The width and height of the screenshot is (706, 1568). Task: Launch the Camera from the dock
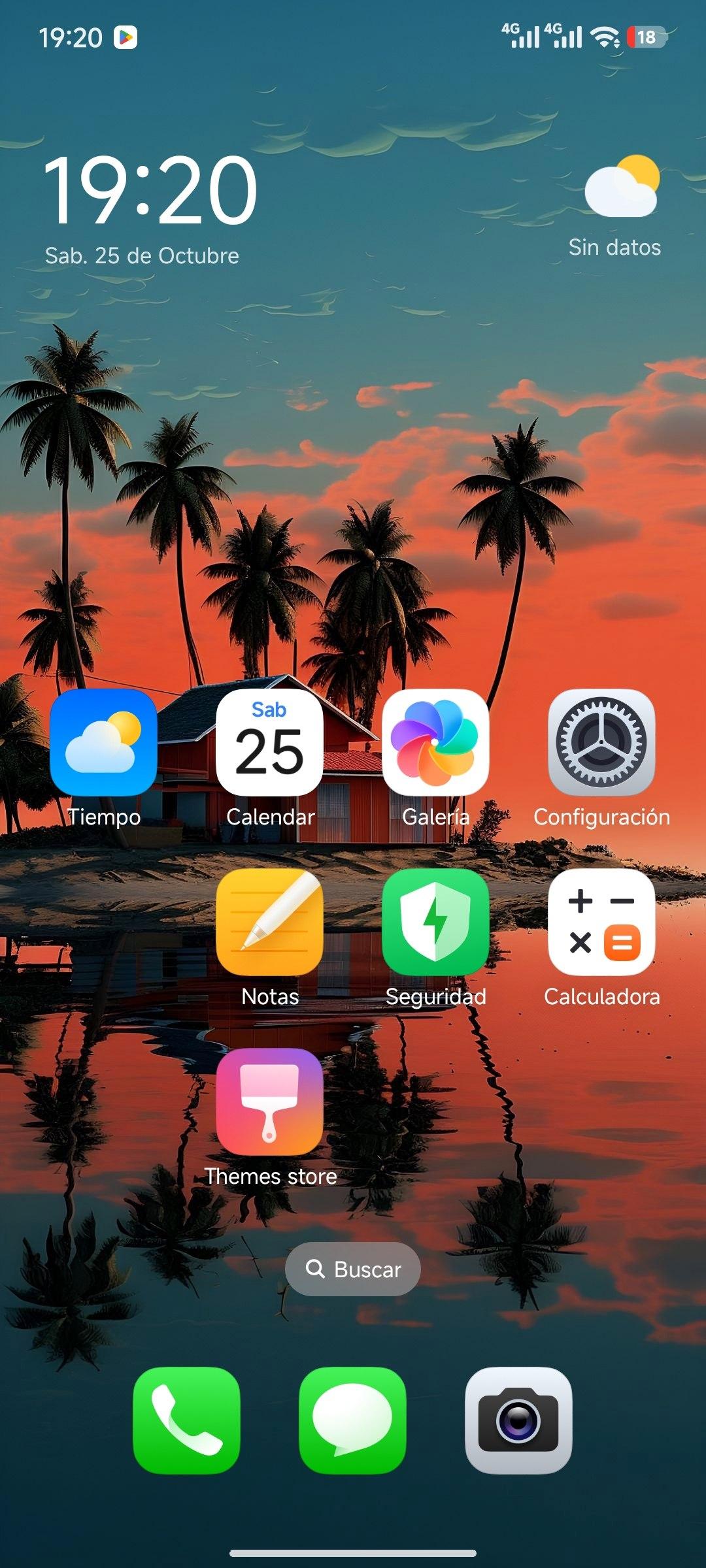[x=518, y=1420]
